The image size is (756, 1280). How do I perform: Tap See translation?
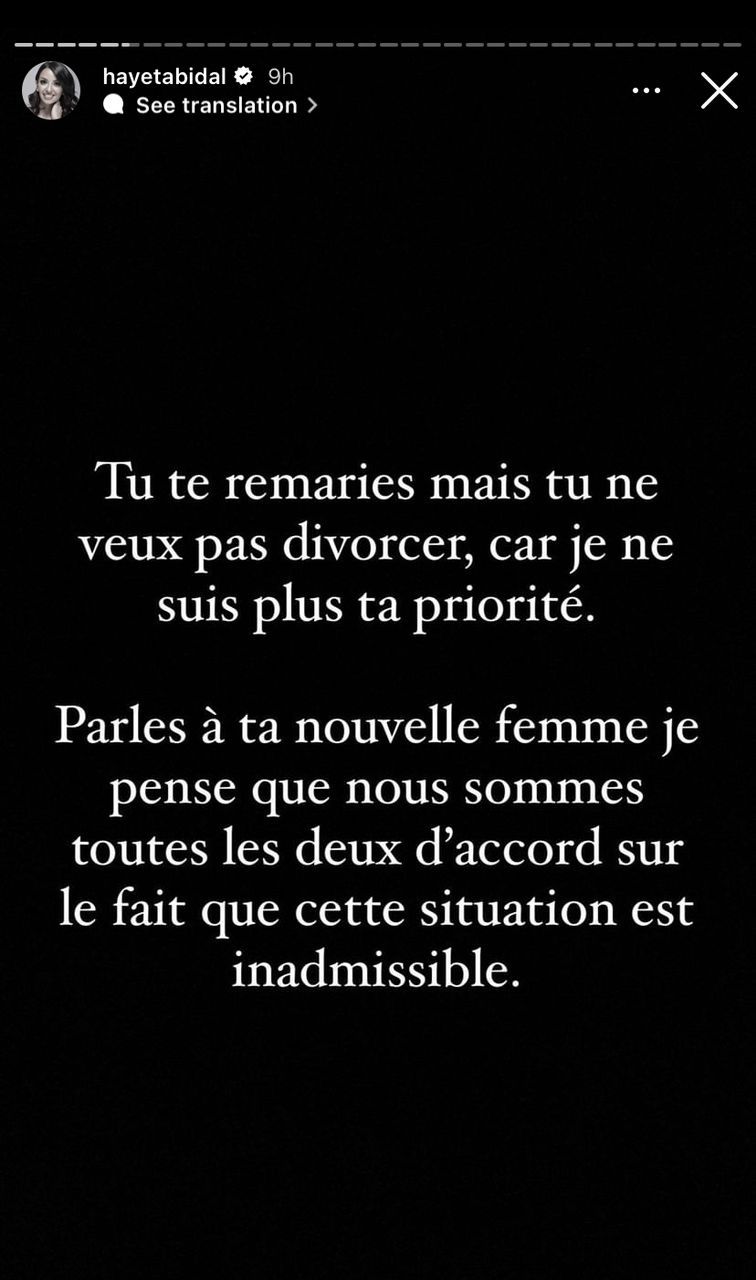pyautogui.click(x=216, y=105)
